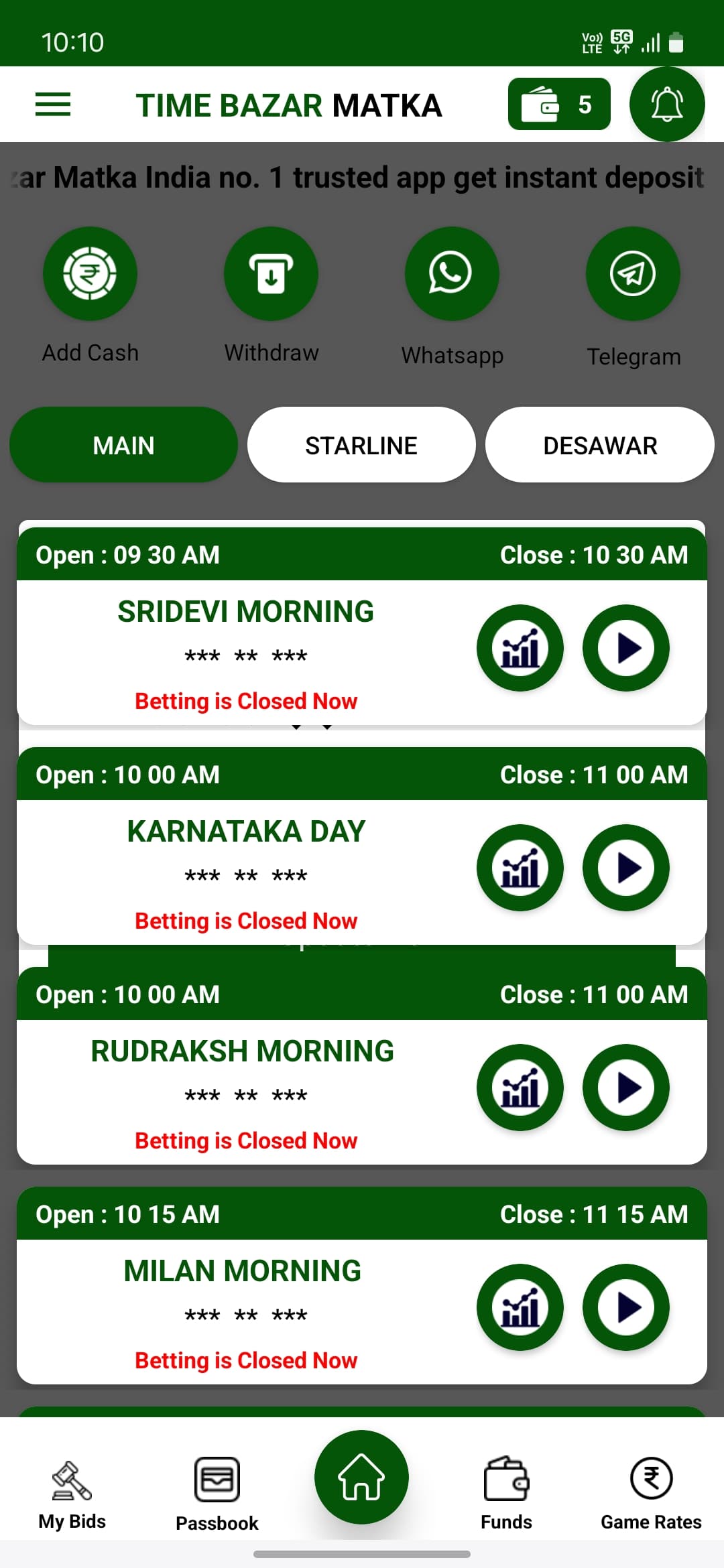Open the hamburger drawer menu

(53, 105)
